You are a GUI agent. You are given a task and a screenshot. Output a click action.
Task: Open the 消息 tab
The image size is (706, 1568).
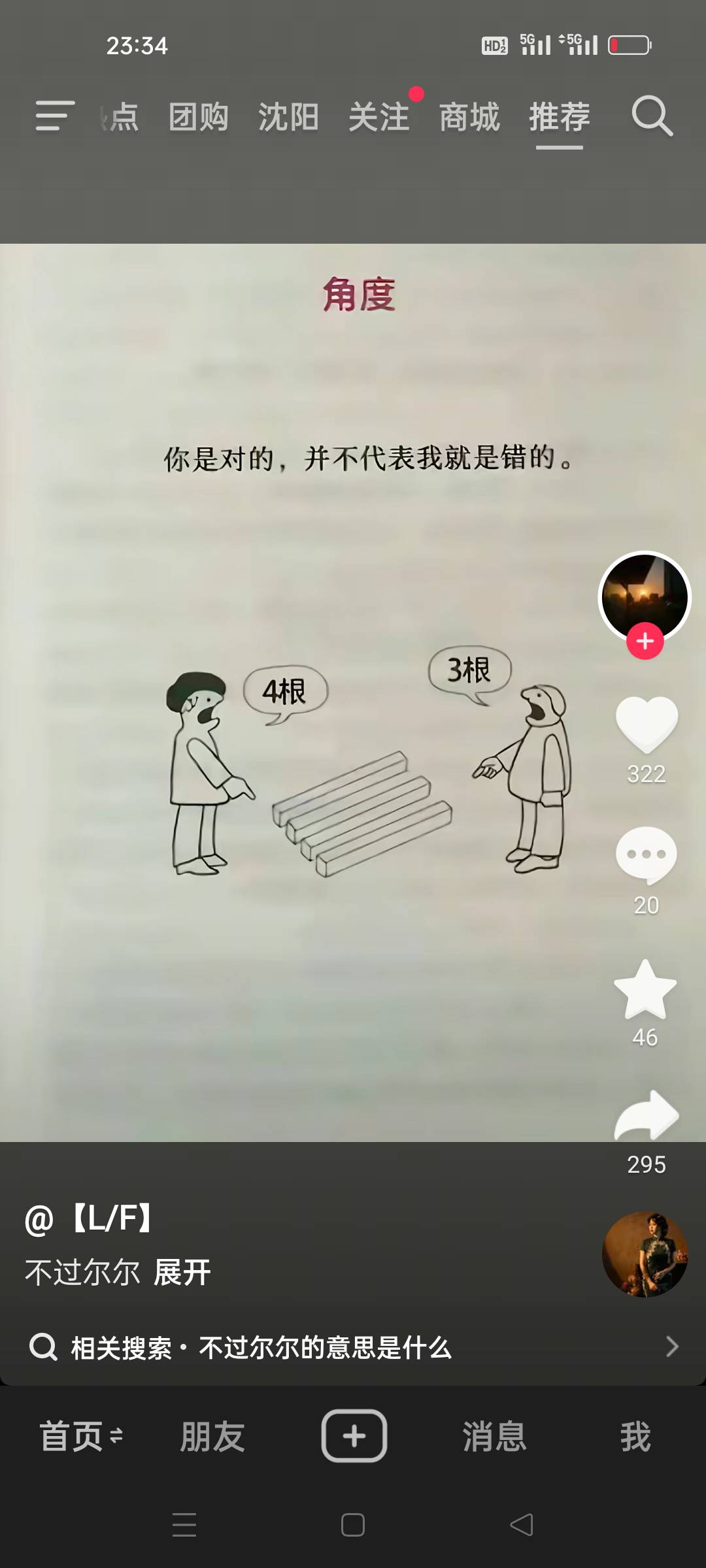coord(494,1437)
